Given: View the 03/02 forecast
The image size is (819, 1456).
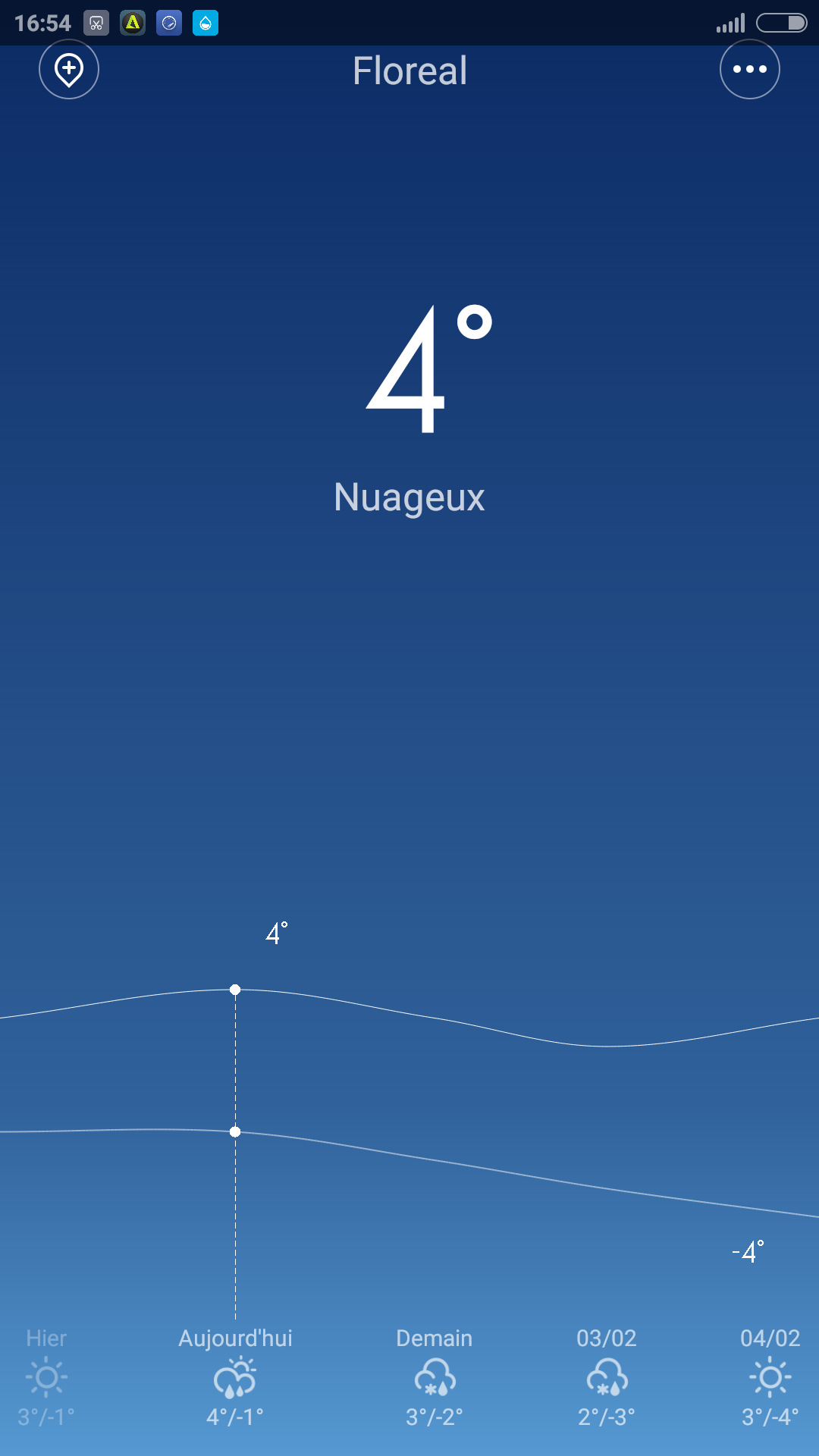Looking at the screenshot, I should click(x=607, y=1377).
